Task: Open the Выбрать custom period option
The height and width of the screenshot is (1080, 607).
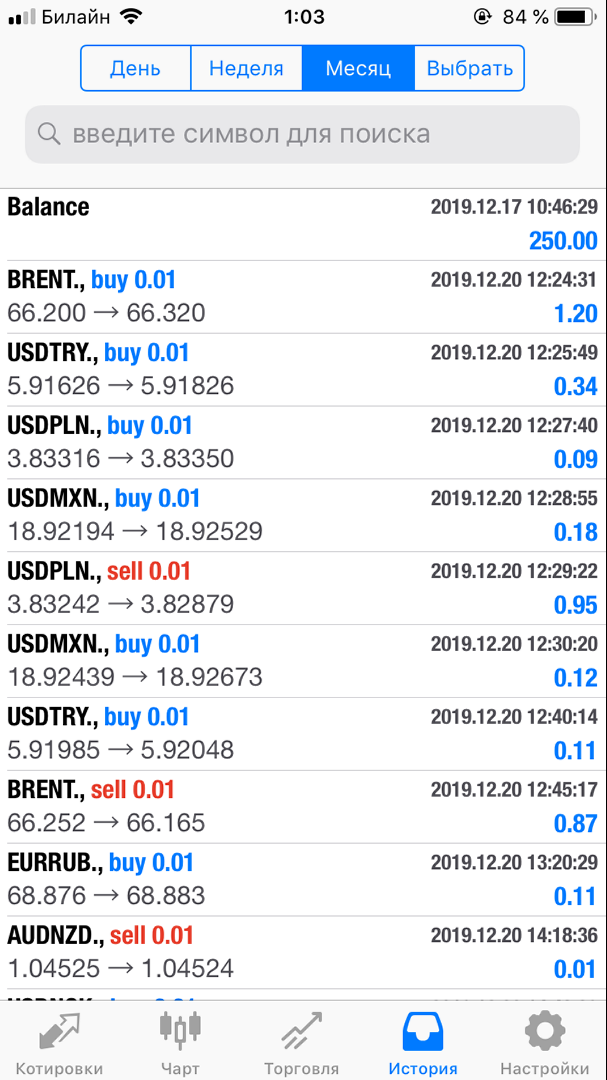Action: pos(469,68)
